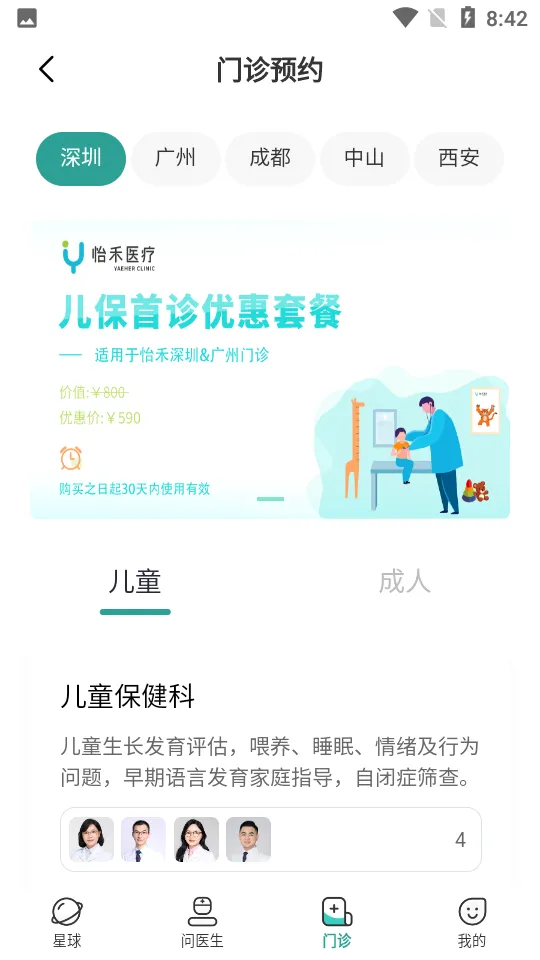Viewport: 540px width, 960px height.
Task: Switch city to 广州
Action: (175, 159)
